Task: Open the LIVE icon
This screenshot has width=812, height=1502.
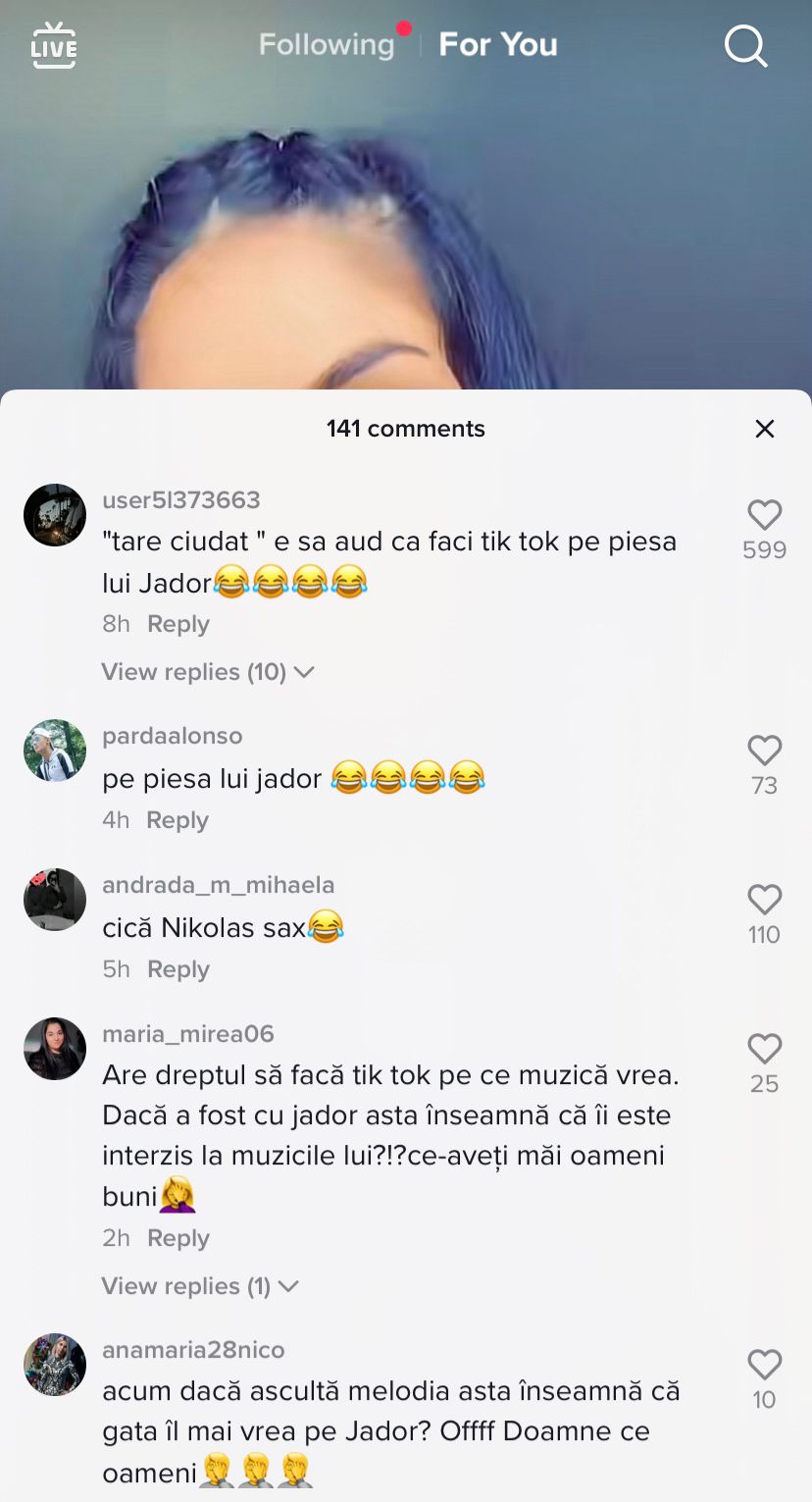Action: tap(54, 45)
